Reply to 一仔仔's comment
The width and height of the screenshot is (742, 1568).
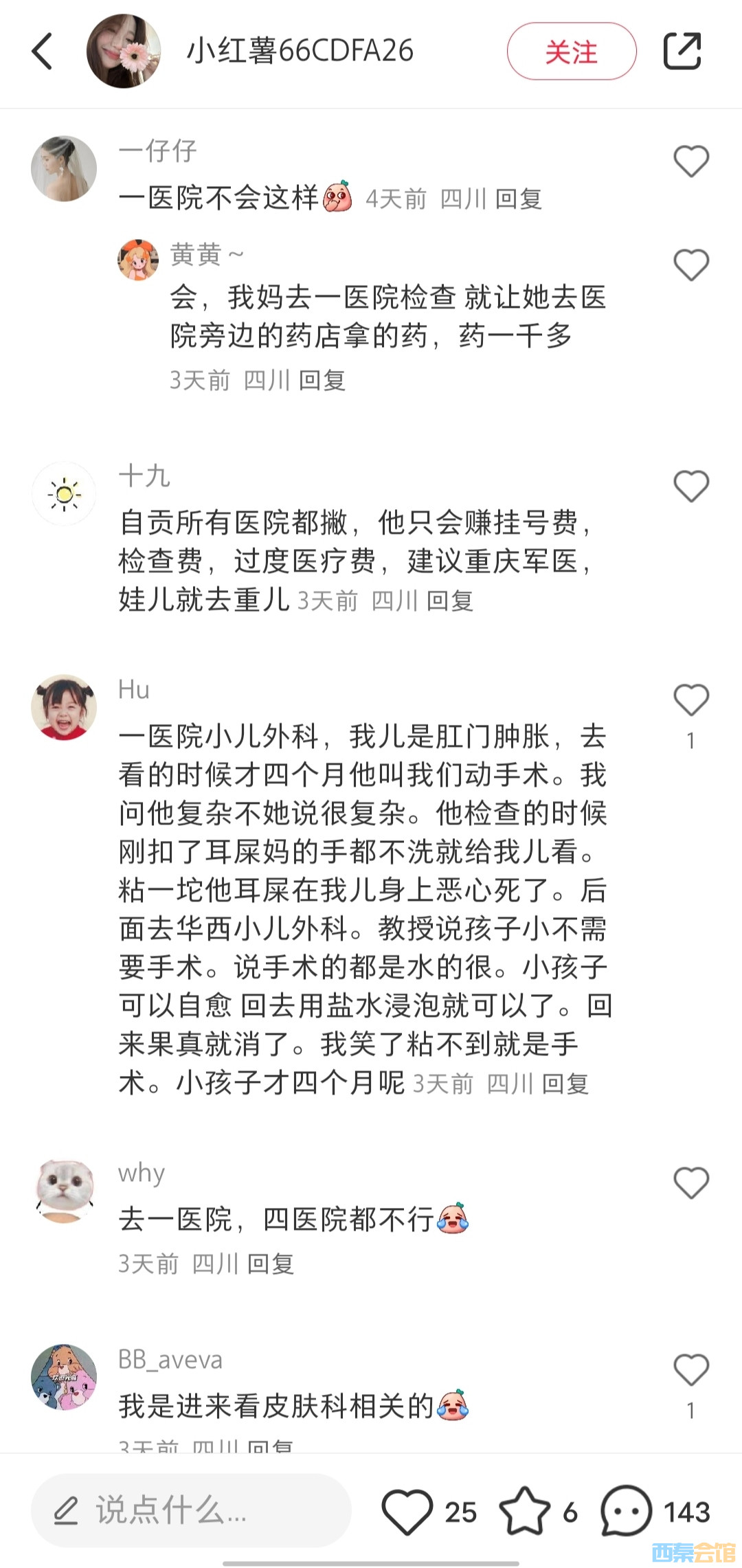click(x=519, y=199)
